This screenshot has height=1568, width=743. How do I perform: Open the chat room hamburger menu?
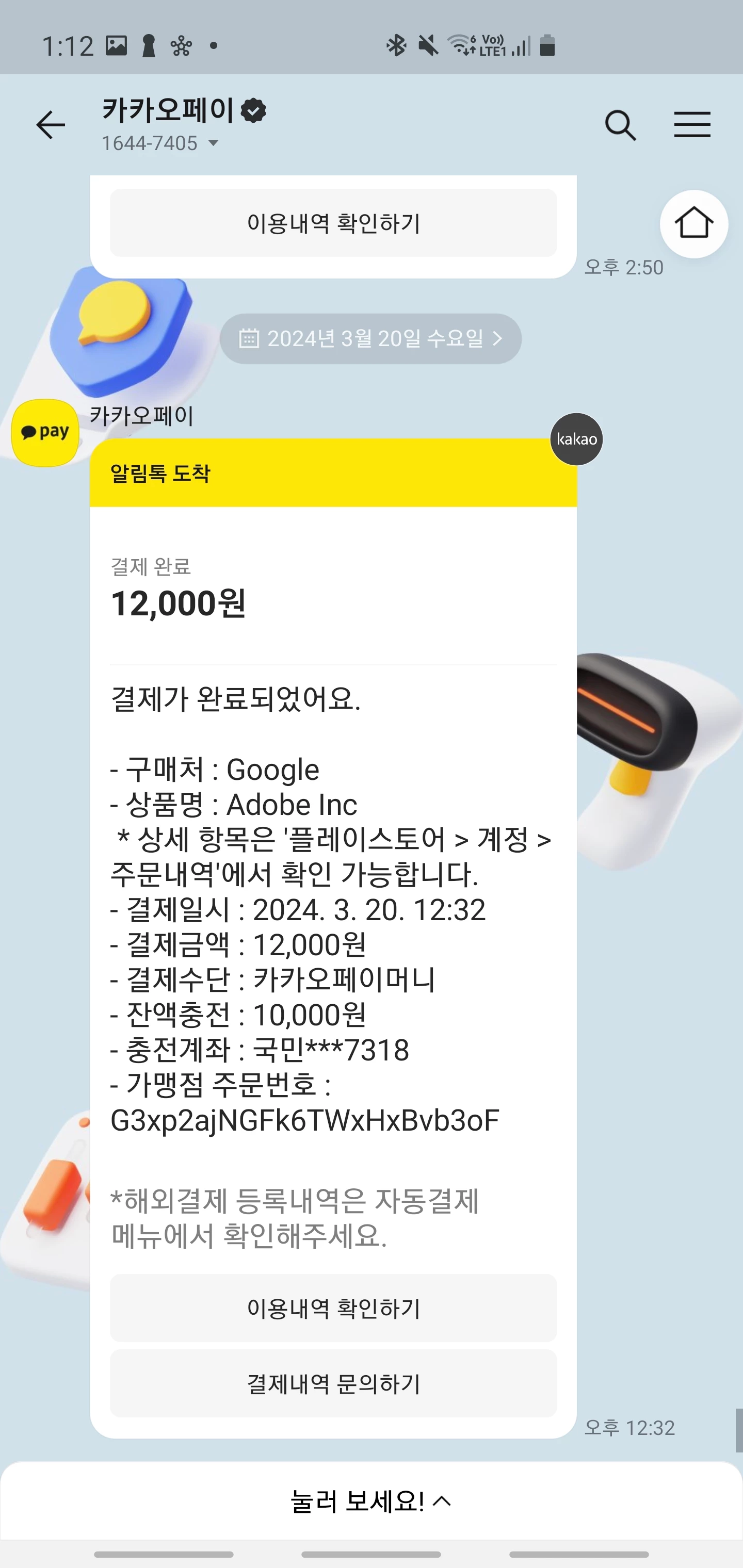pyautogui.click(x=692, y=125)
